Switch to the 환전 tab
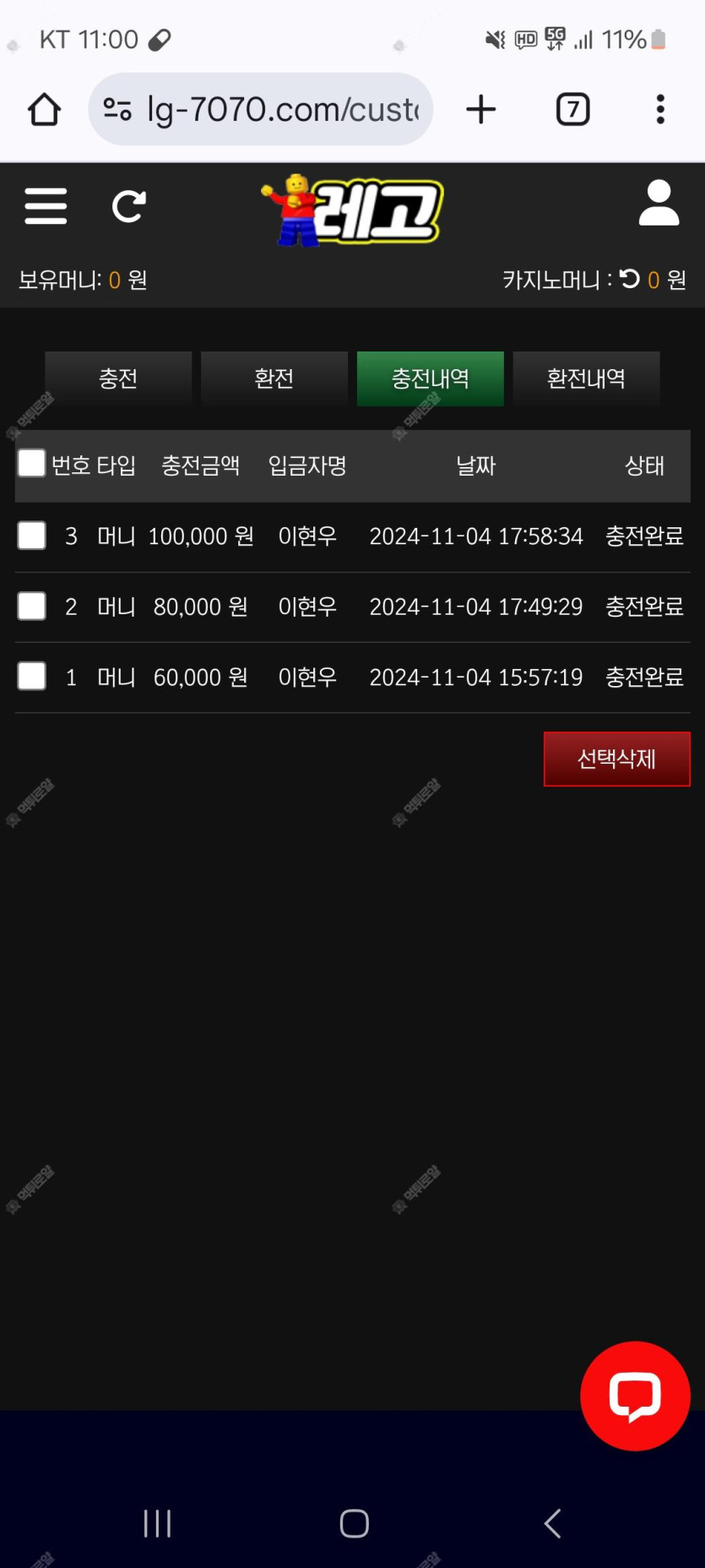Image resolution: width=705 pixels, height=1568 pixels. 274,378
